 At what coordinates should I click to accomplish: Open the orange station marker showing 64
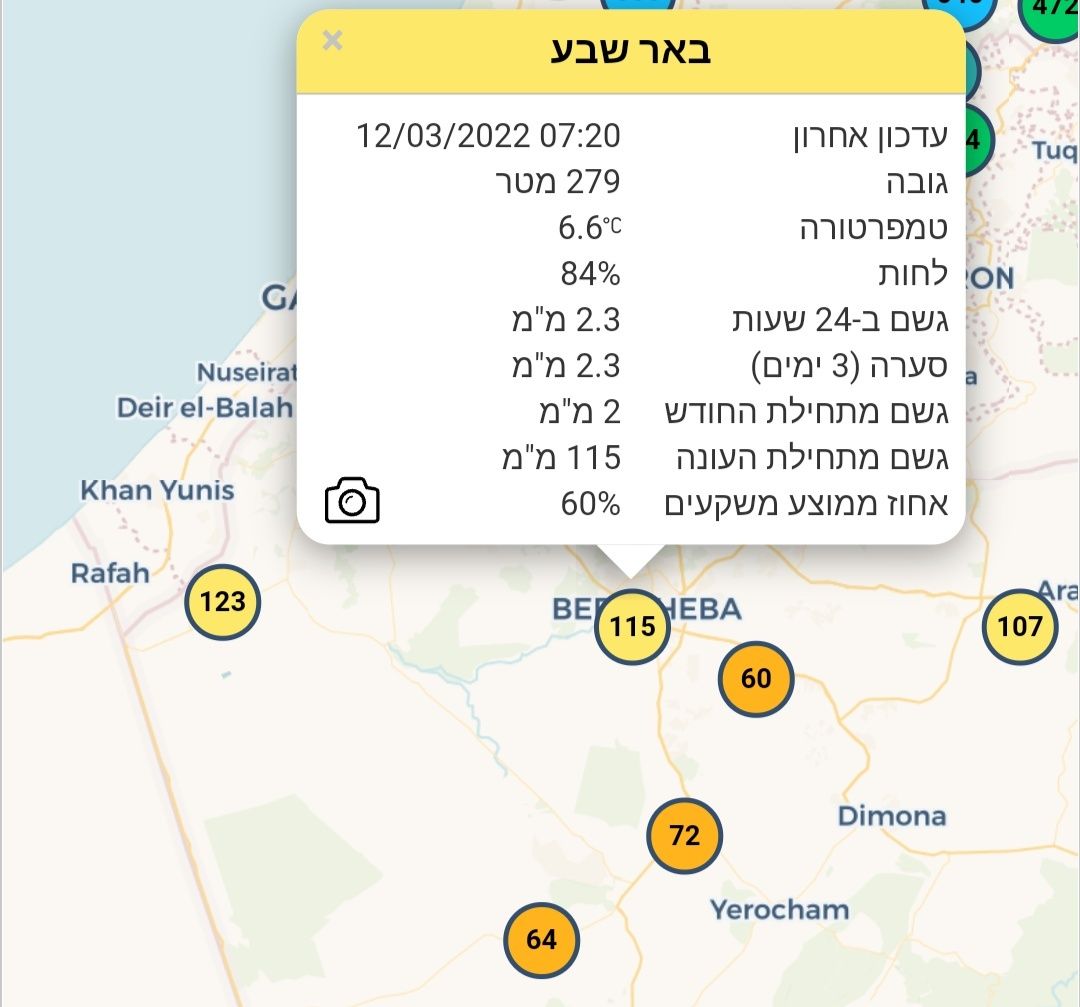[x=541, y=940]
